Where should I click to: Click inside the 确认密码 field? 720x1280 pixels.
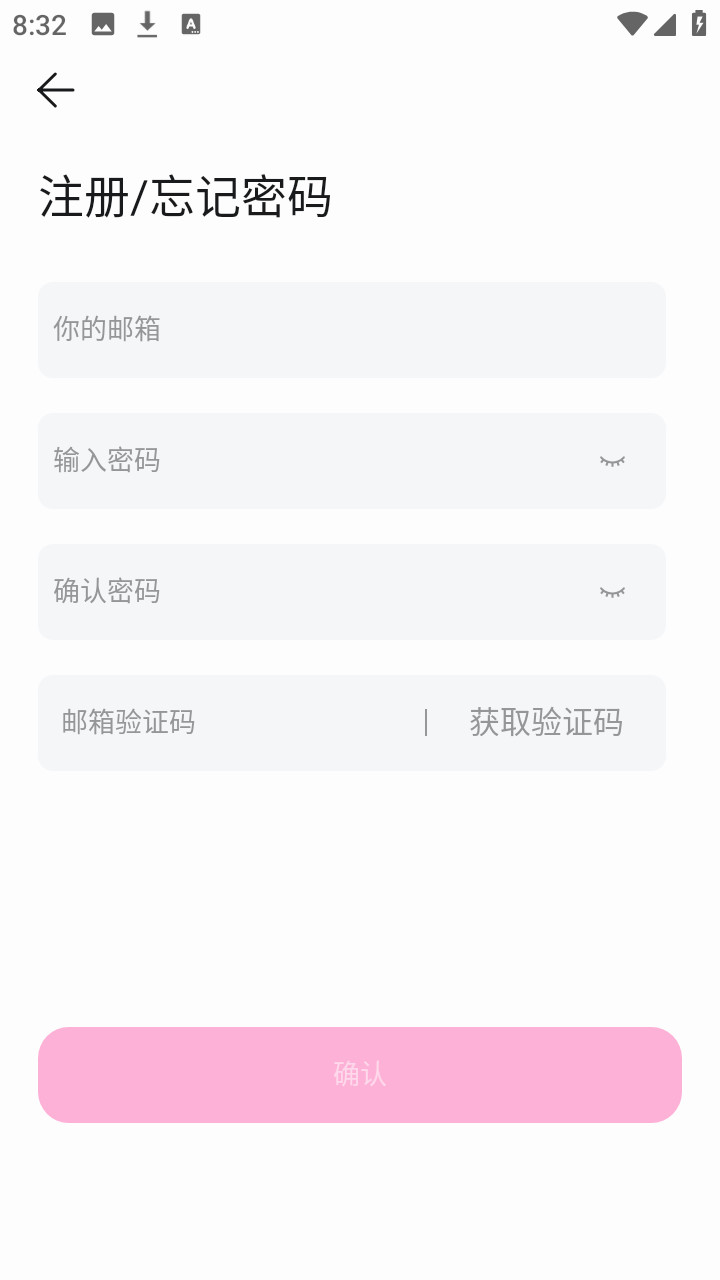300,592
